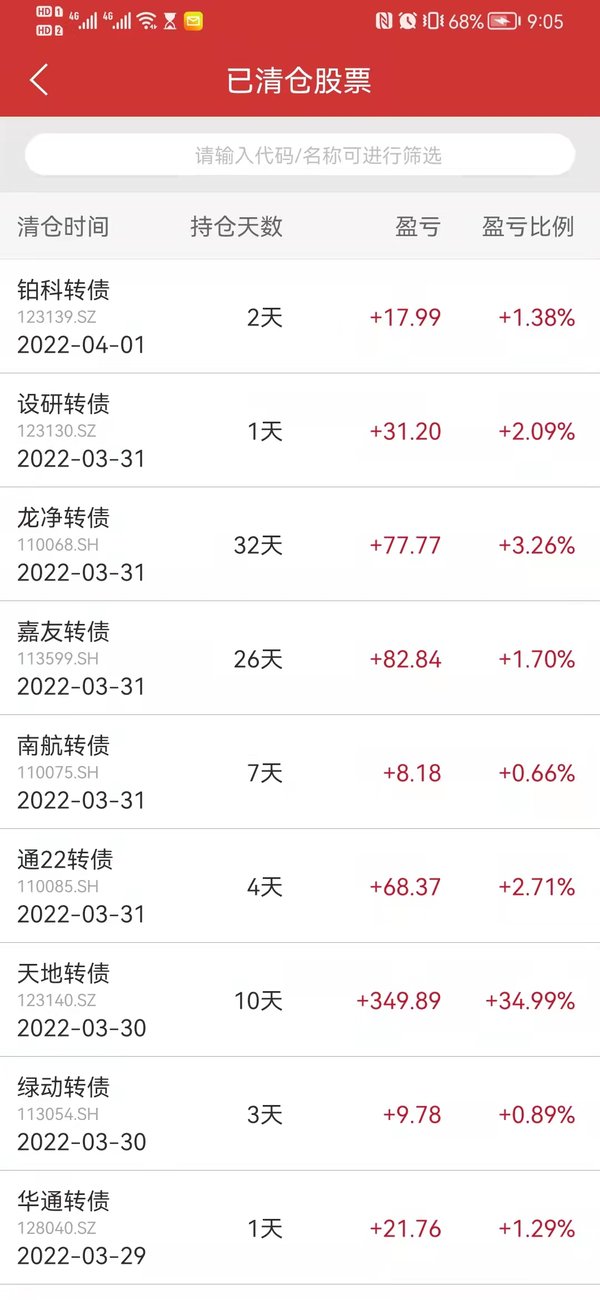Image resolution: width=600 pixels, height=1300 pixels.
Task: Open the 铂科转债 cleared position row
Action: 300,317
